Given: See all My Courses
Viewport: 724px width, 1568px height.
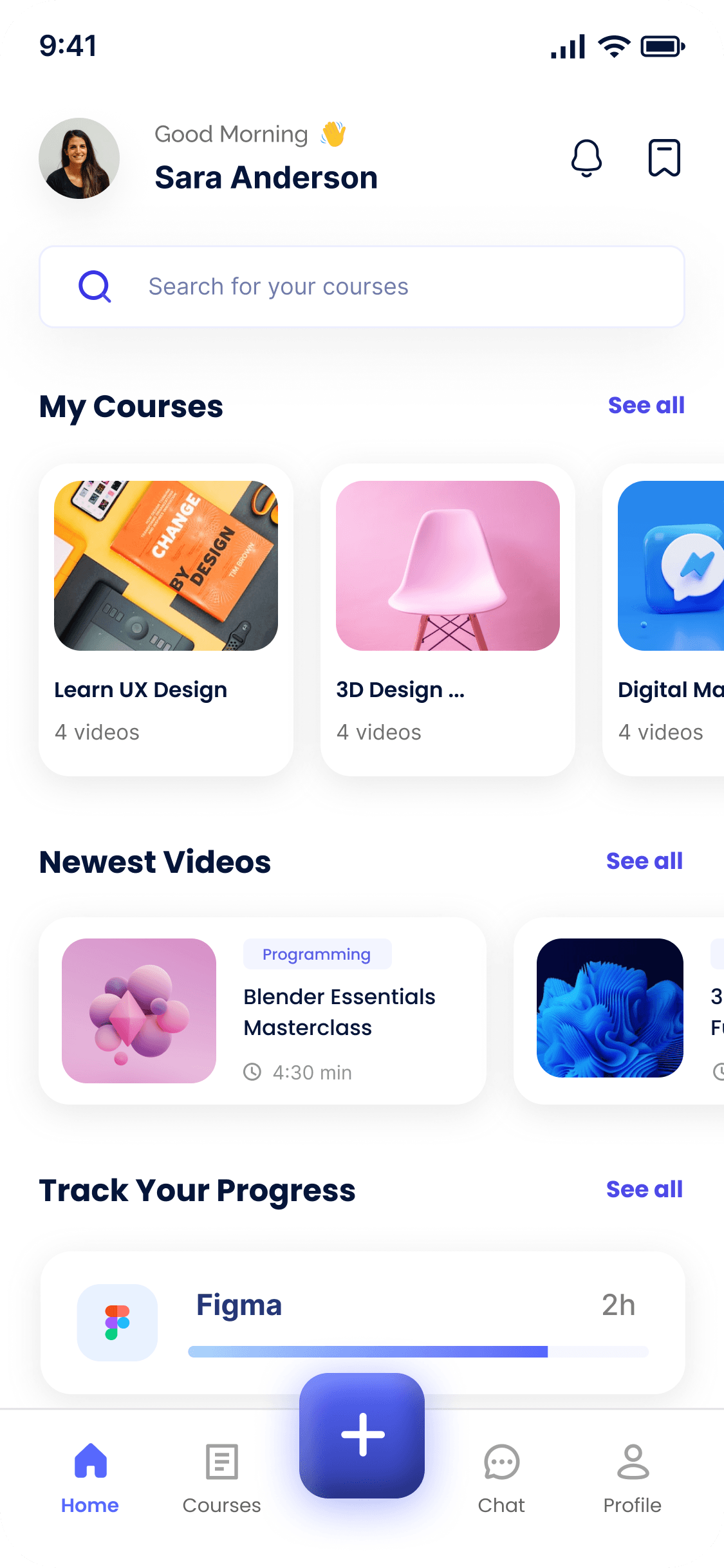Looking at the screenshot, I should point(646,406).
